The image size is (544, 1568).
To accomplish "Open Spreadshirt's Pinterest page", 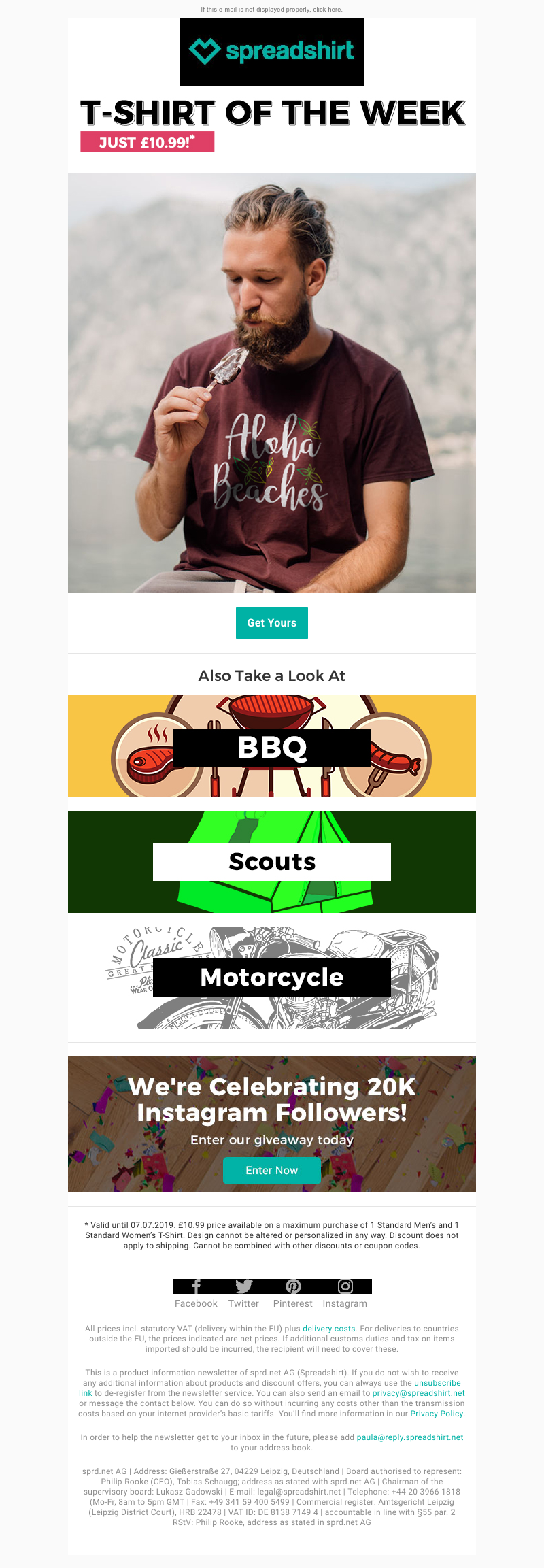I will pos(293,1286).
